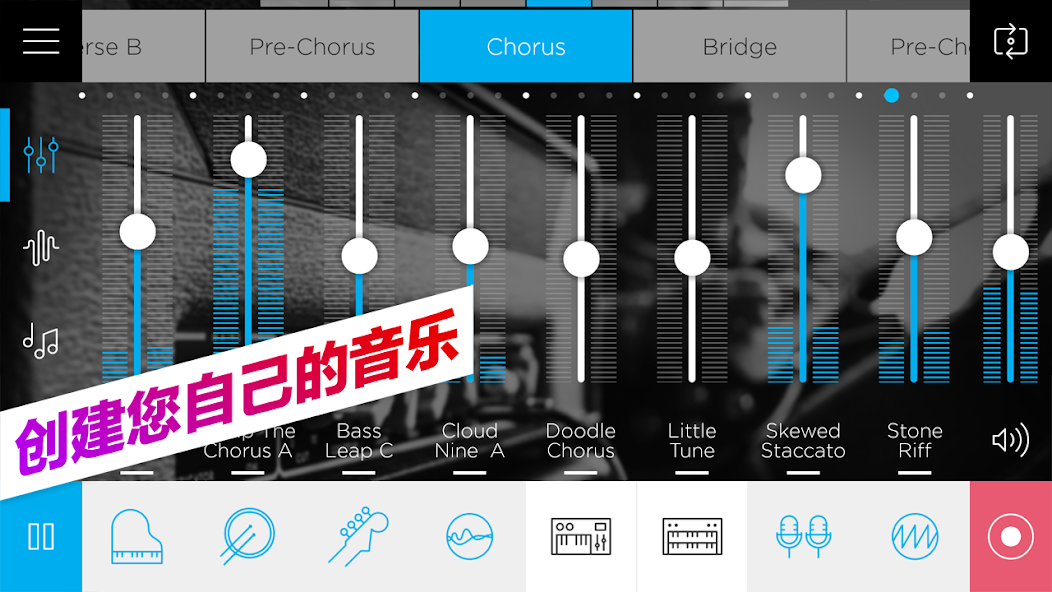Open the waveform effects view
1052x592 pixels.
(x=41, y=247)
